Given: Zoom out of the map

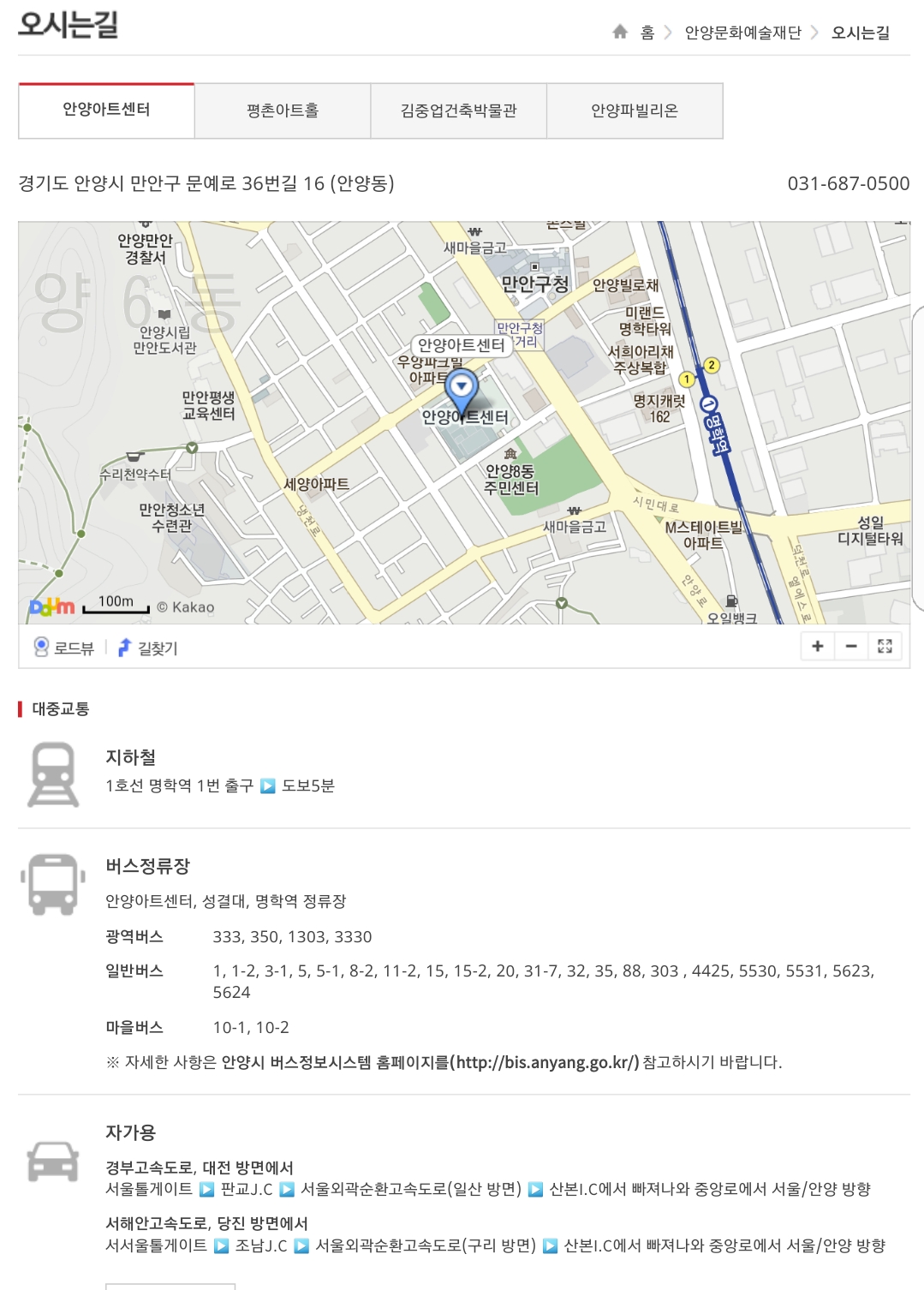Looking at the screenshot, I should click(x=850, y=648).
